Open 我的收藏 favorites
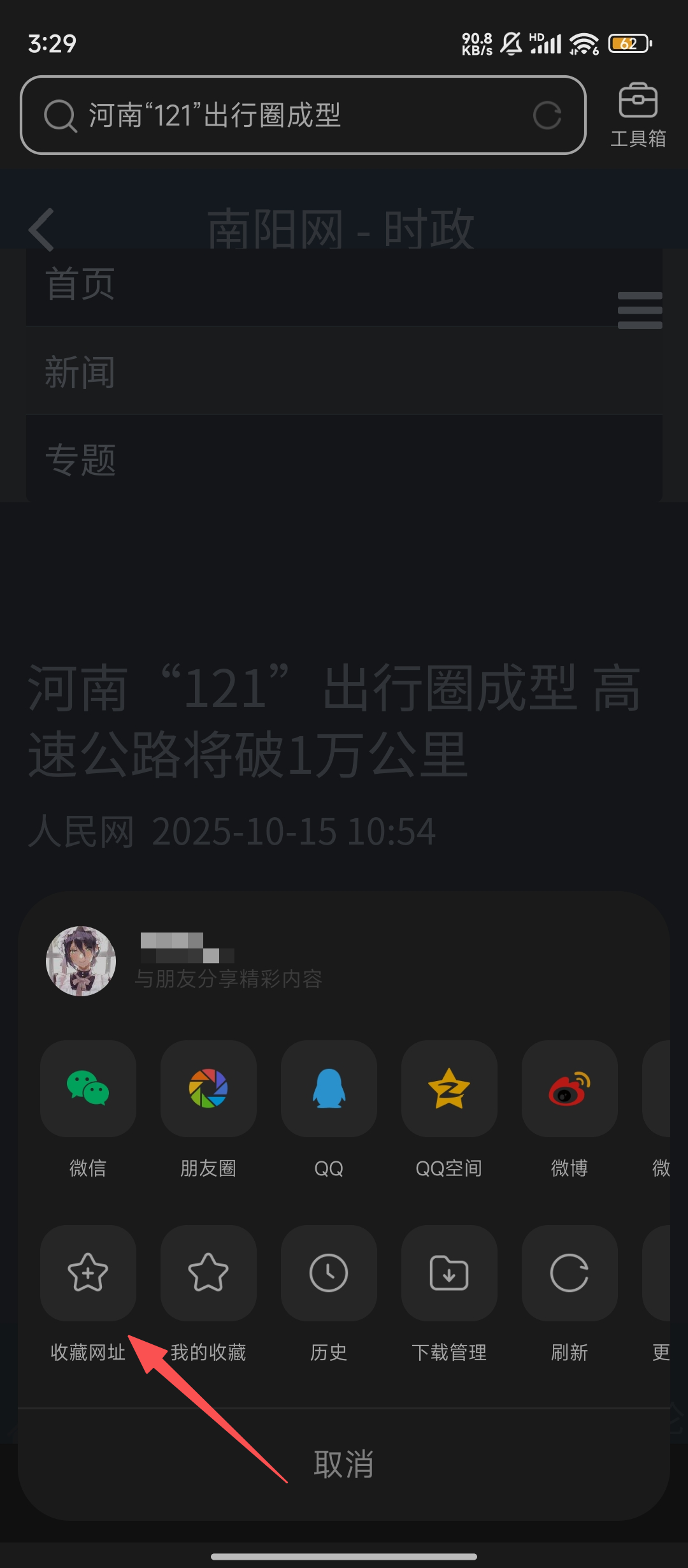 point(208,1273)
